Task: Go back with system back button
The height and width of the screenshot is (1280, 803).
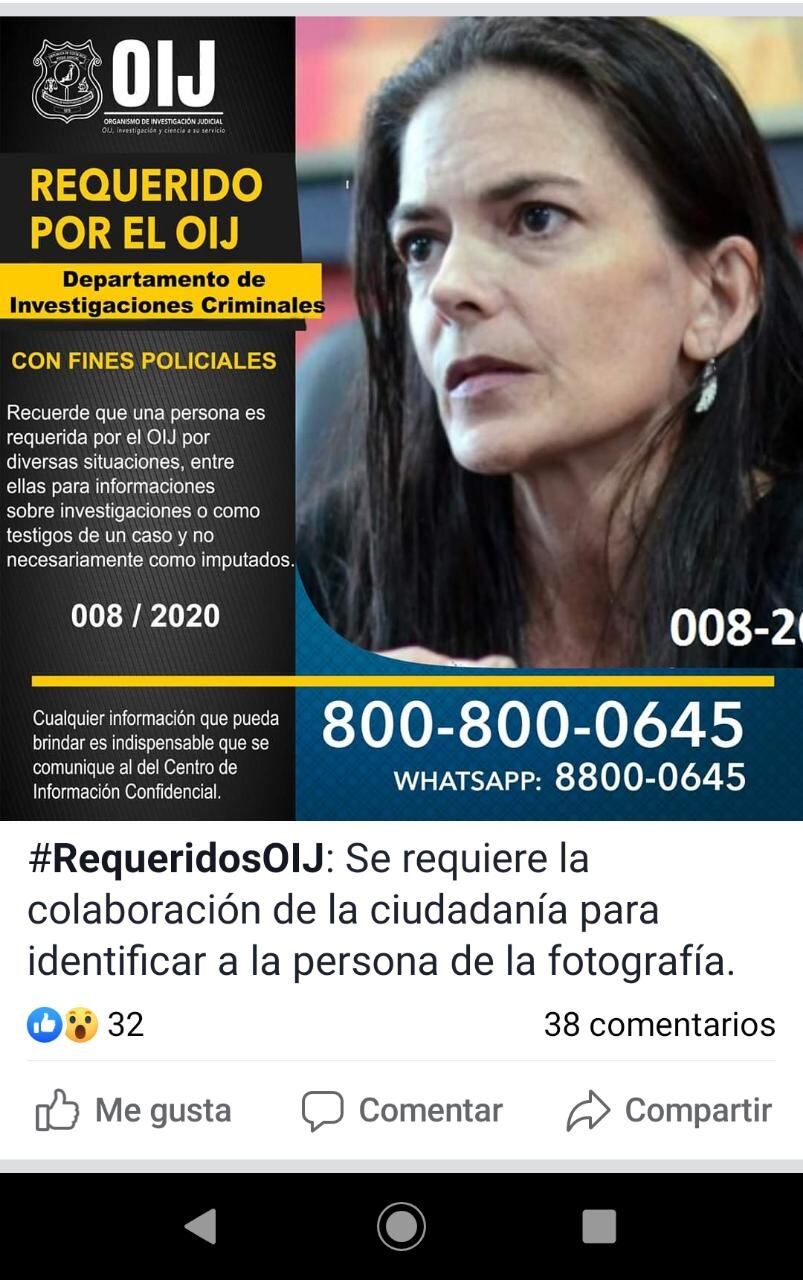Action: (201, 1226)
